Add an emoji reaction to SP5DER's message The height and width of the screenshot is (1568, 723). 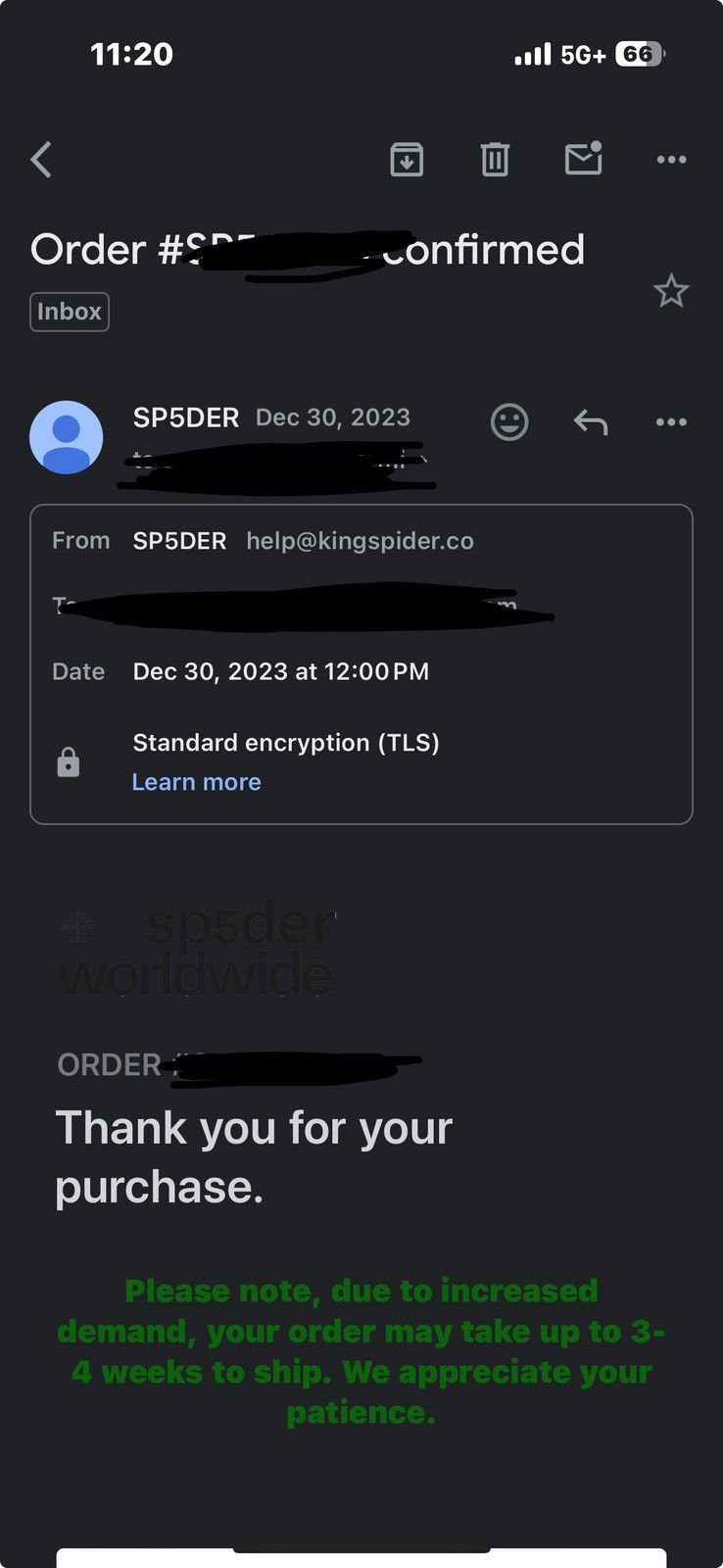[x=509, y=422]
